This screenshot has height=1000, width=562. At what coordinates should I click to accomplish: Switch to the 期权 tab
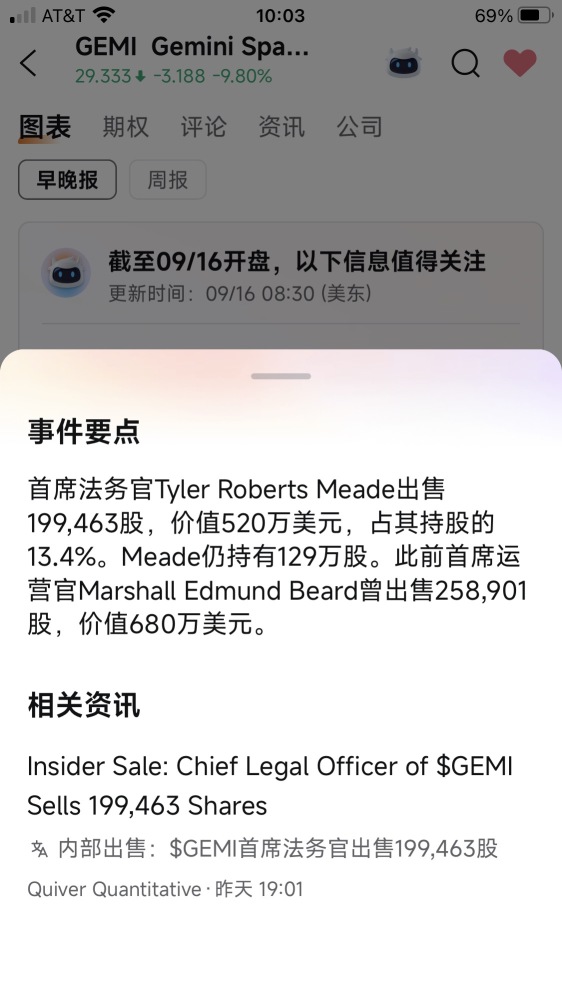pyautogui.click(x=125, y=127)
